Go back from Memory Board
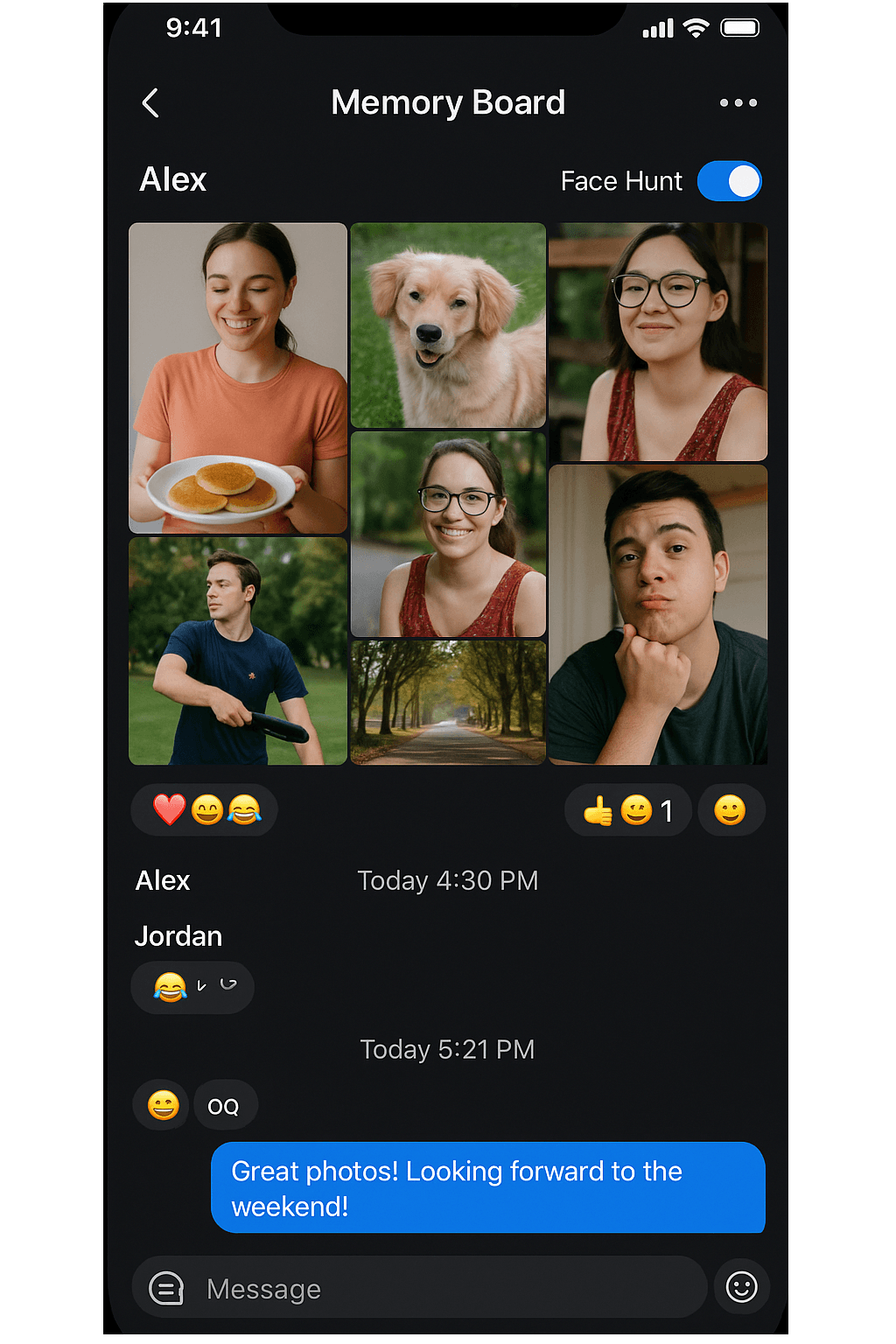 (150, 103)
